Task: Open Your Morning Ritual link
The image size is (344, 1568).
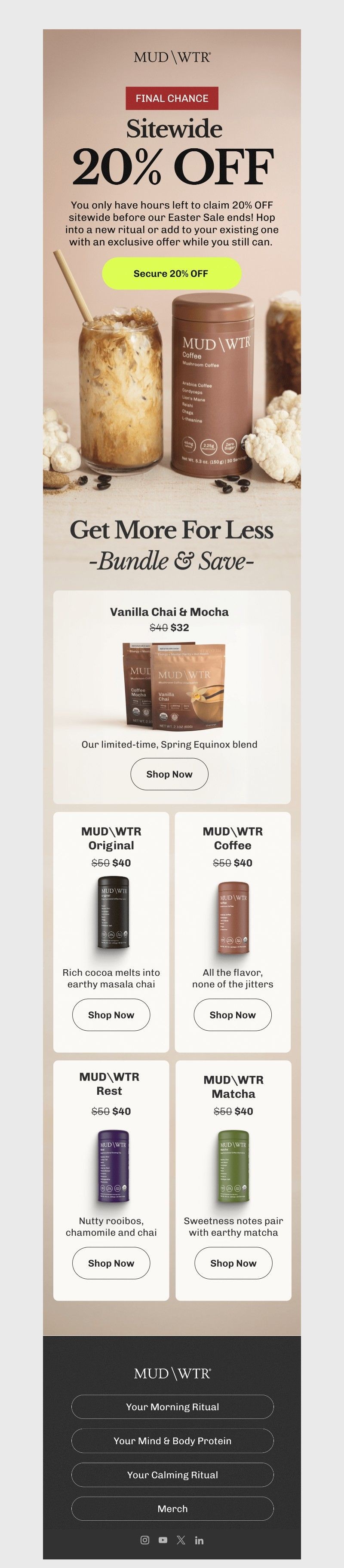Action: (x=172, y=1407)
